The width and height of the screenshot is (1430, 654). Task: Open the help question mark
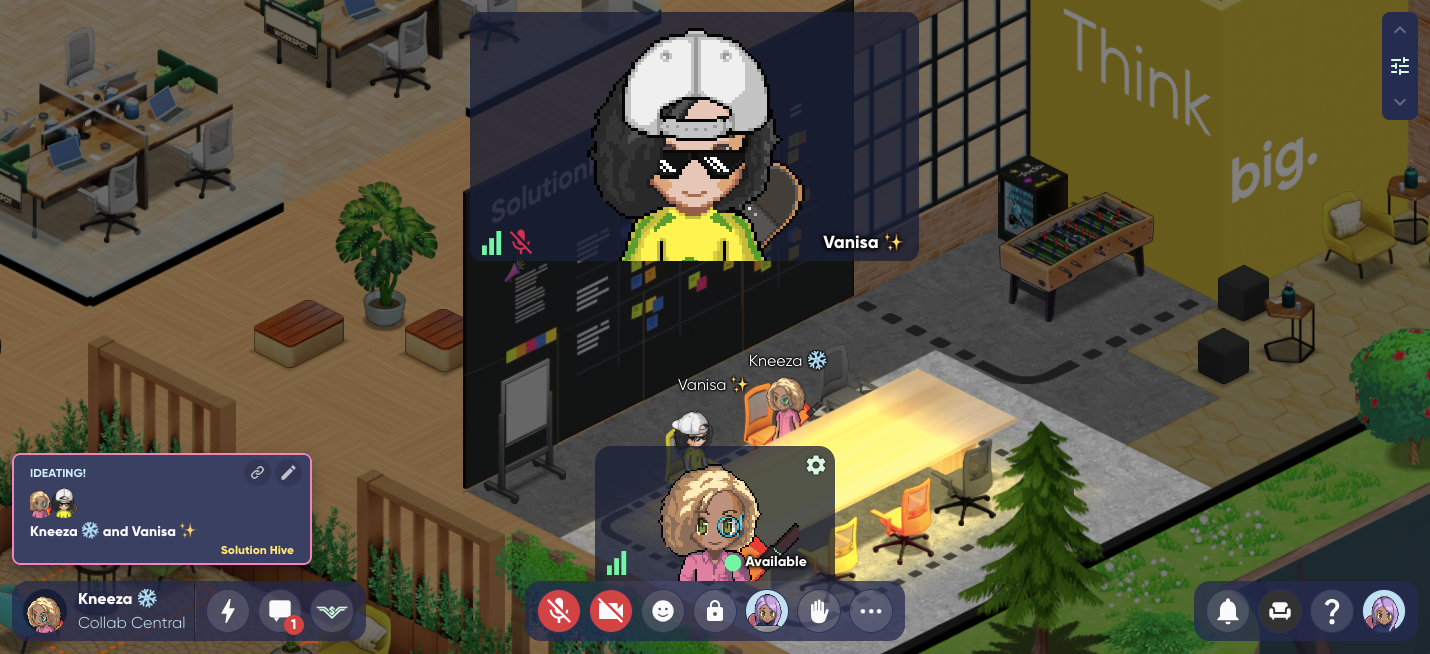pos(1332,611)
